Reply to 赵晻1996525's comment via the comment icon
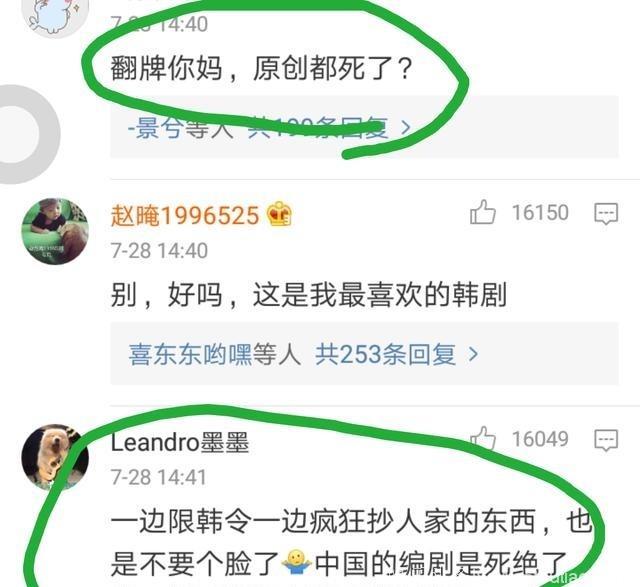Viewport: 640px width, 587px height. (x=606, y=213)
